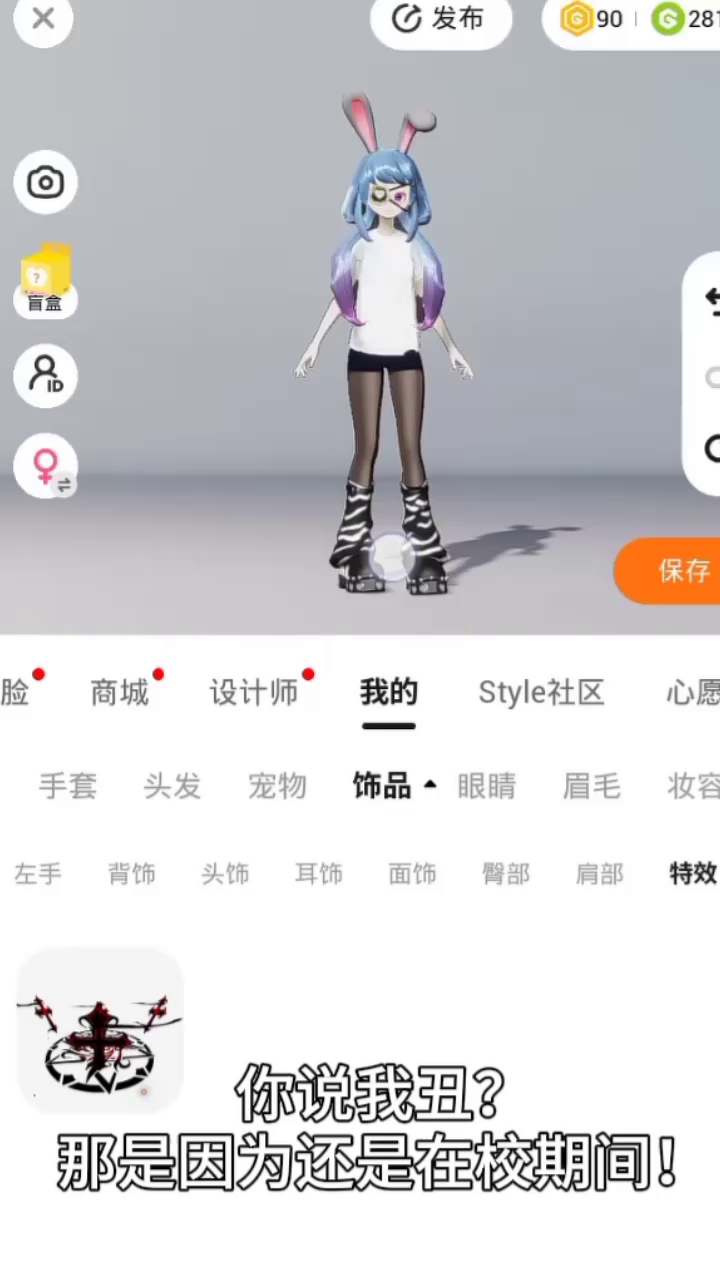Screen dimensions: 720x1280
Task: Select the 宠物 category
Action: pyautogui.click(x=277, y=786)
